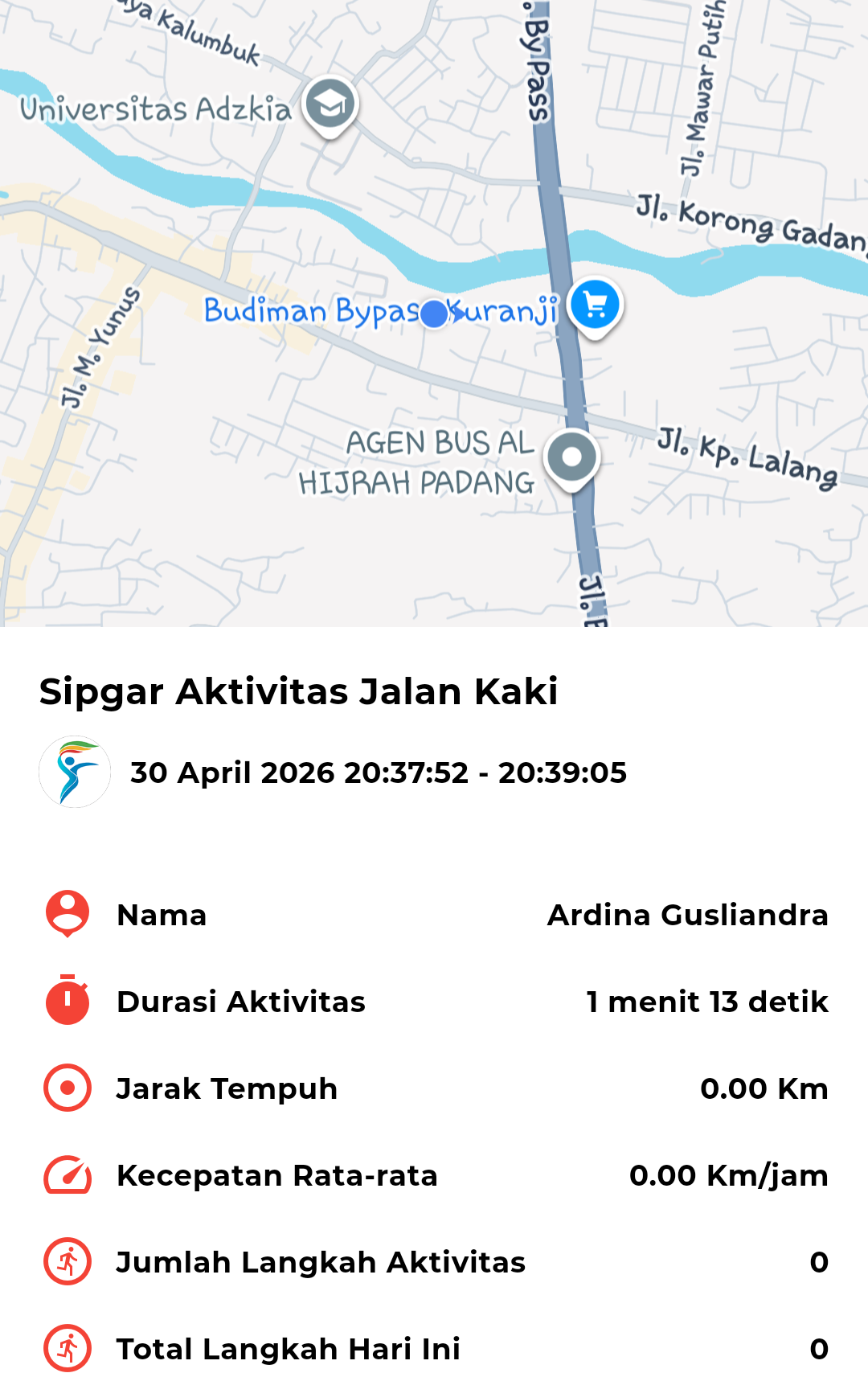Tap the Universitas Adzkia map marker
The width and height of the screenshot is (868, 1373).
pos(330,105)
